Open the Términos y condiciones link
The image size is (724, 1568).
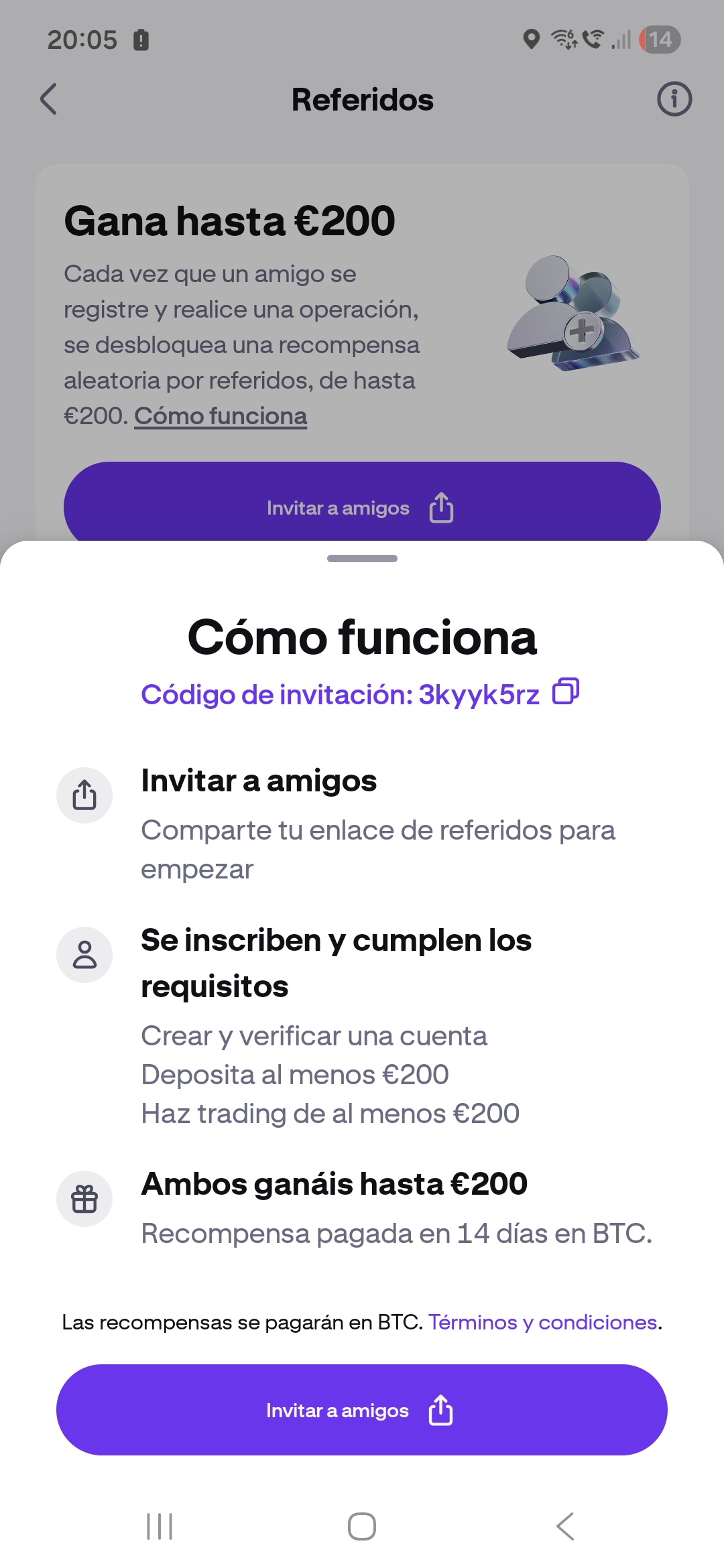tap(542, 1322)
